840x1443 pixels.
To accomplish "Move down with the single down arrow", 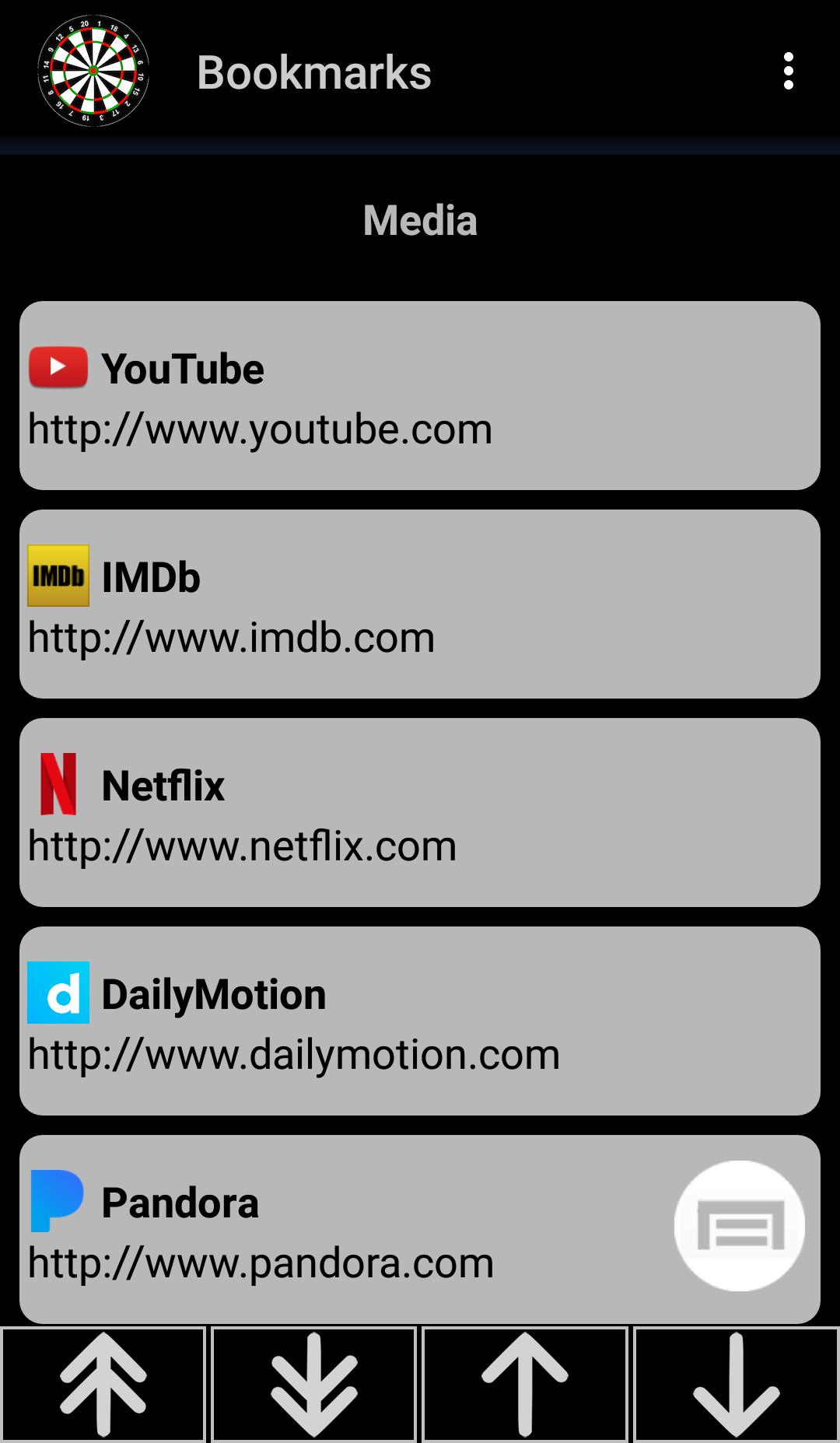I will pyautogui.click(x=736, y=1385).
